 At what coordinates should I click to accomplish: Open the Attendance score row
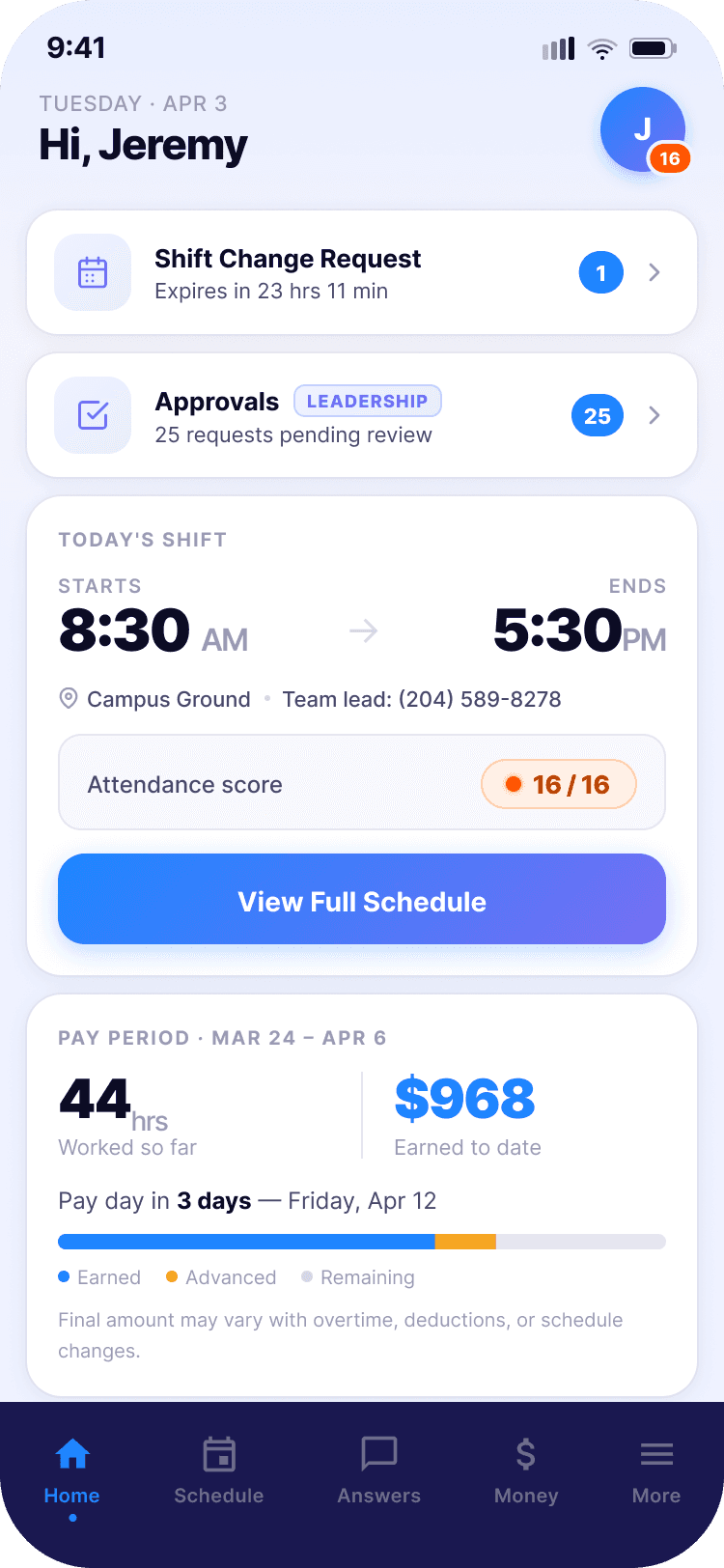(362, 783)
